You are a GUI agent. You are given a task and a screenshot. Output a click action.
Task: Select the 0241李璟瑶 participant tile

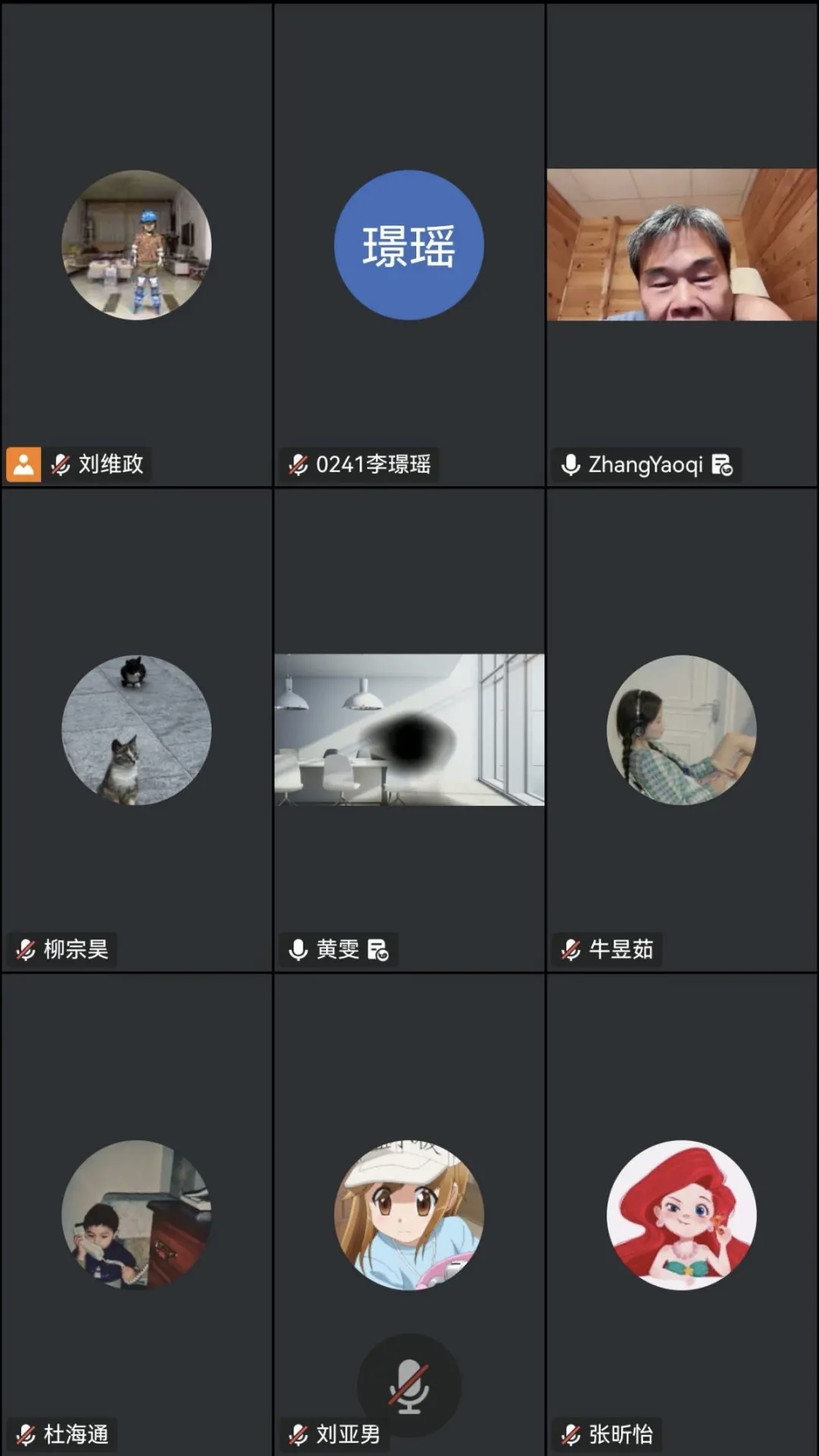click(409, 244)
